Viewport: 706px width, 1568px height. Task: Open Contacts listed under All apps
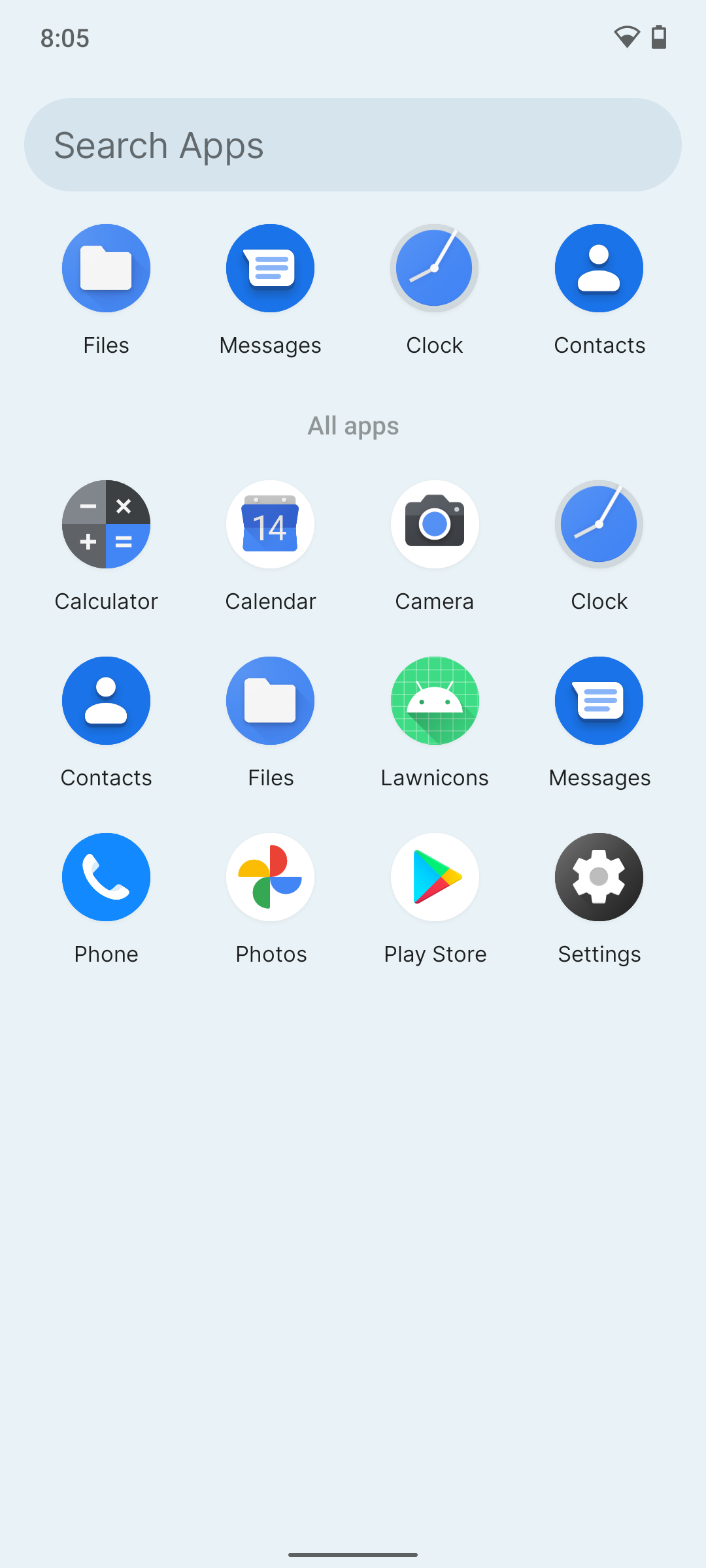coord(106,701)
